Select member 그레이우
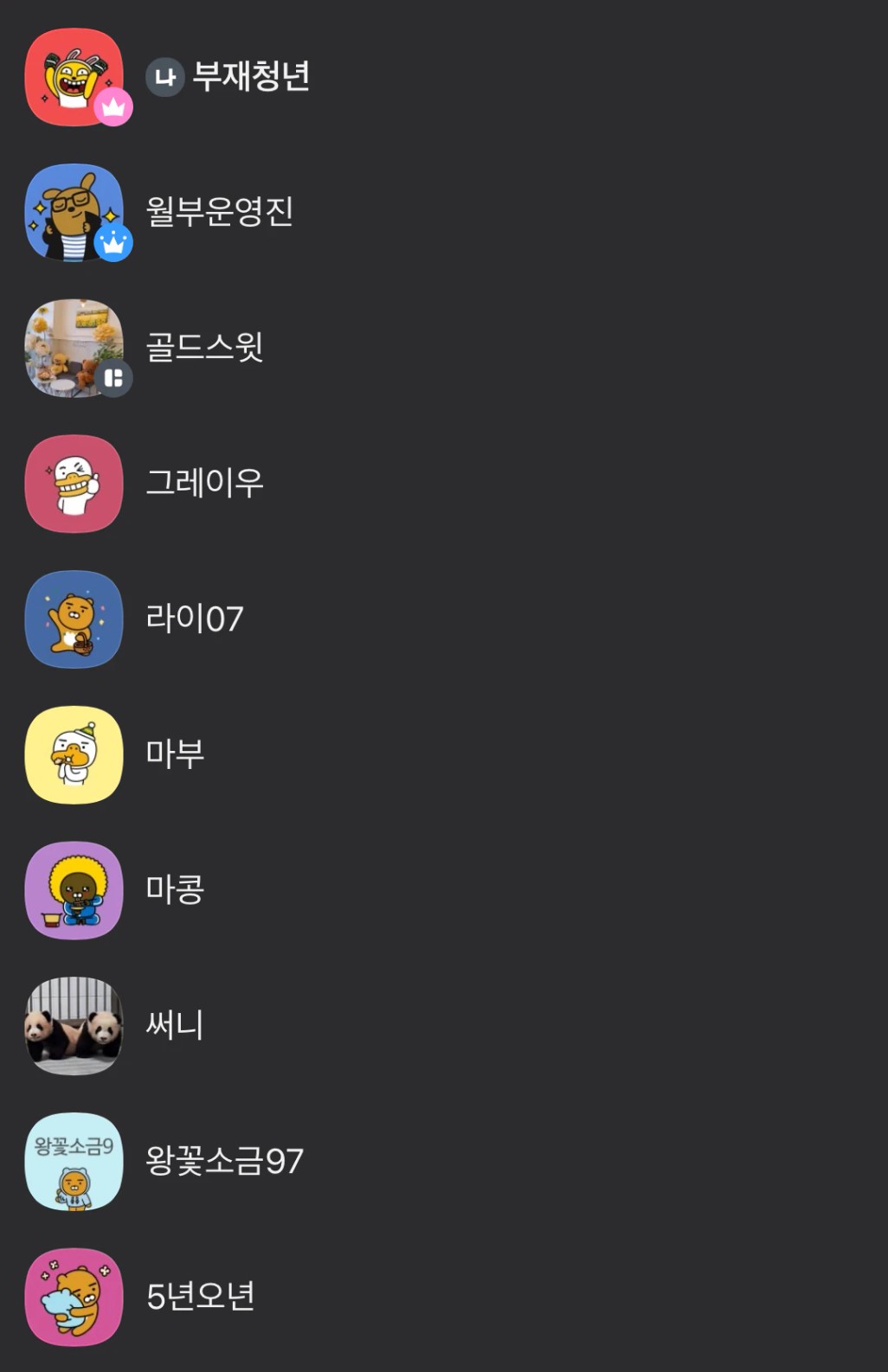 [204, 483]
